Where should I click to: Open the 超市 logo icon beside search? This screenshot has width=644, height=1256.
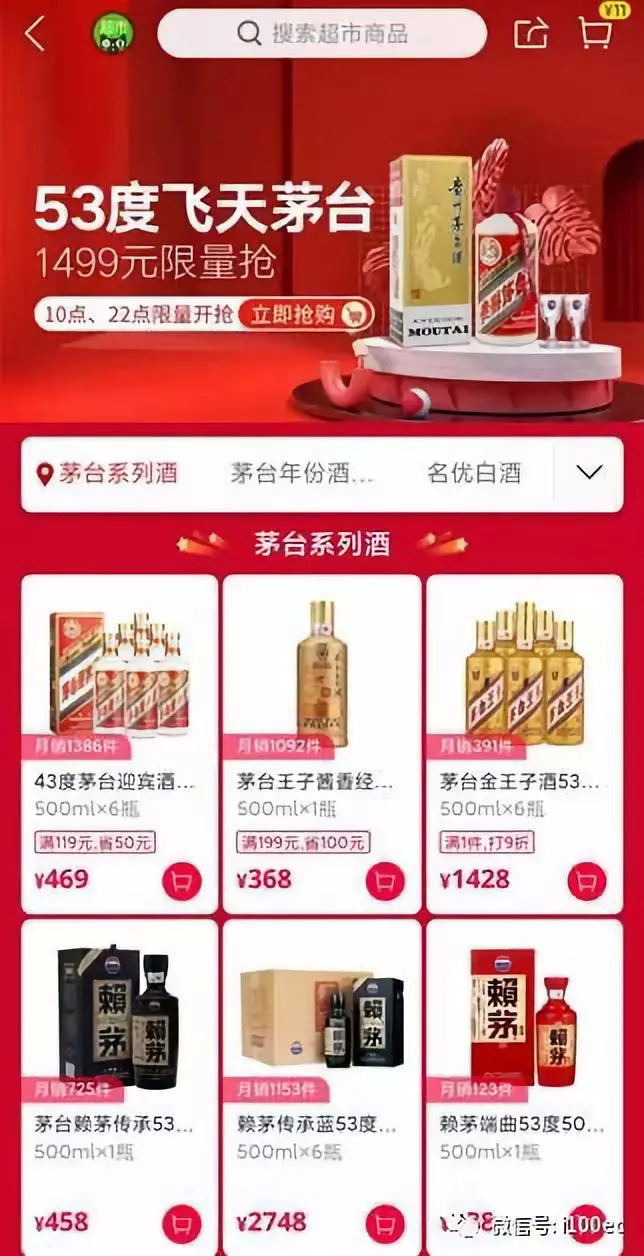click(112, 34)
